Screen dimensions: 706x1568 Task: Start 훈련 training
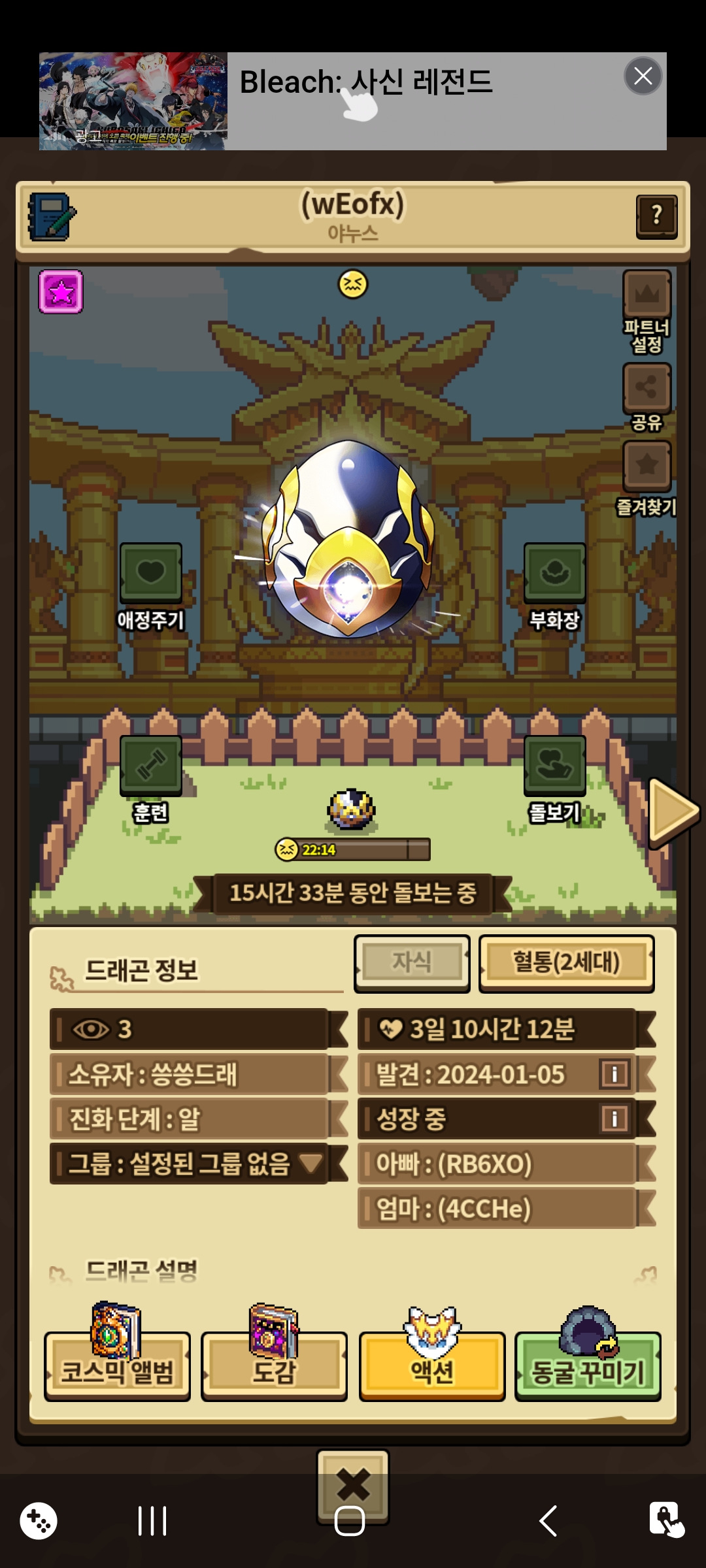(x=150, y=766)
